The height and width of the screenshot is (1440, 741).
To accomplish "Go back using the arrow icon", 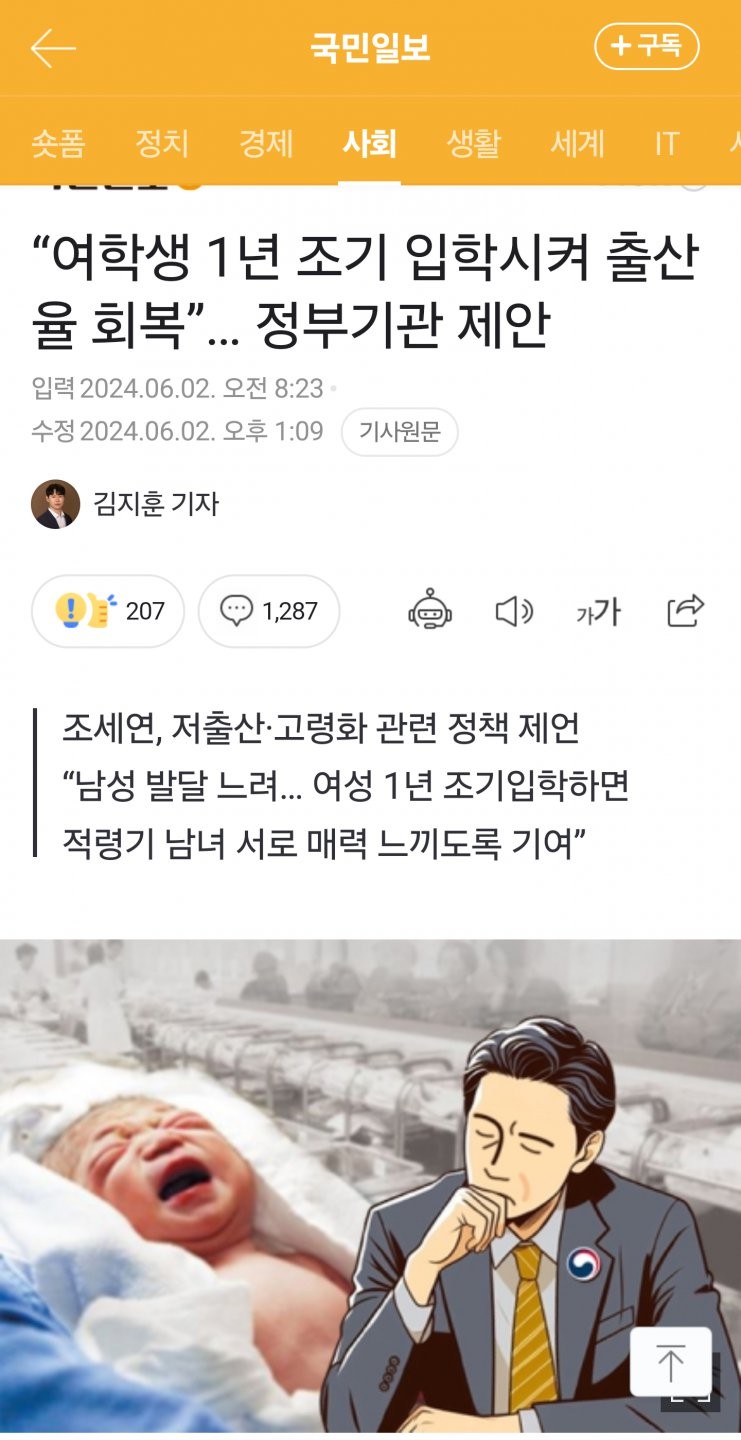I will pos(52,47).
